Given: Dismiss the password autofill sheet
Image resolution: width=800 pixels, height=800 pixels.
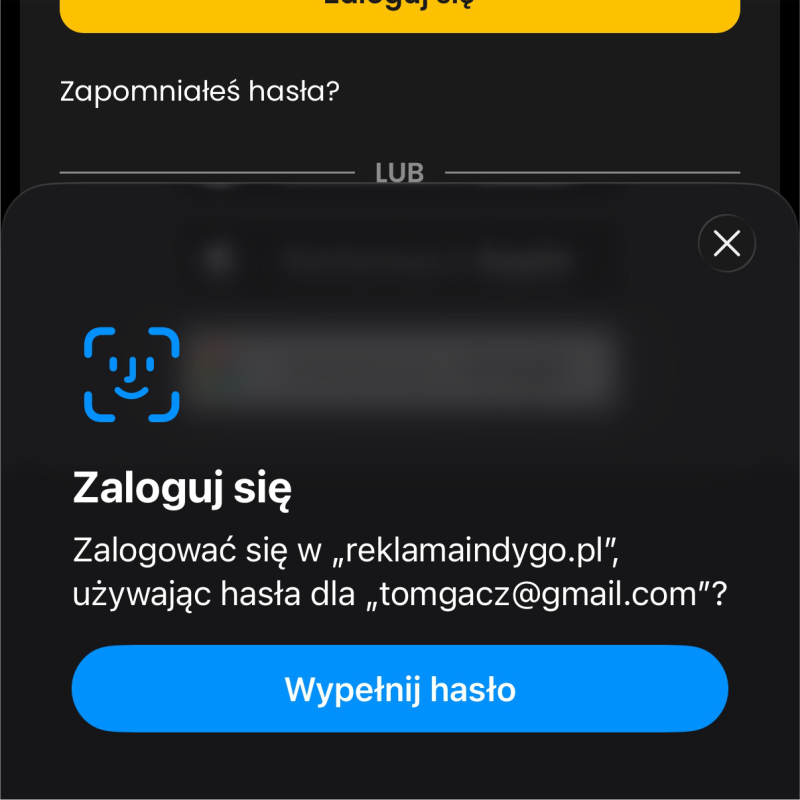Looking at the screenshot, I should [727, 243].
